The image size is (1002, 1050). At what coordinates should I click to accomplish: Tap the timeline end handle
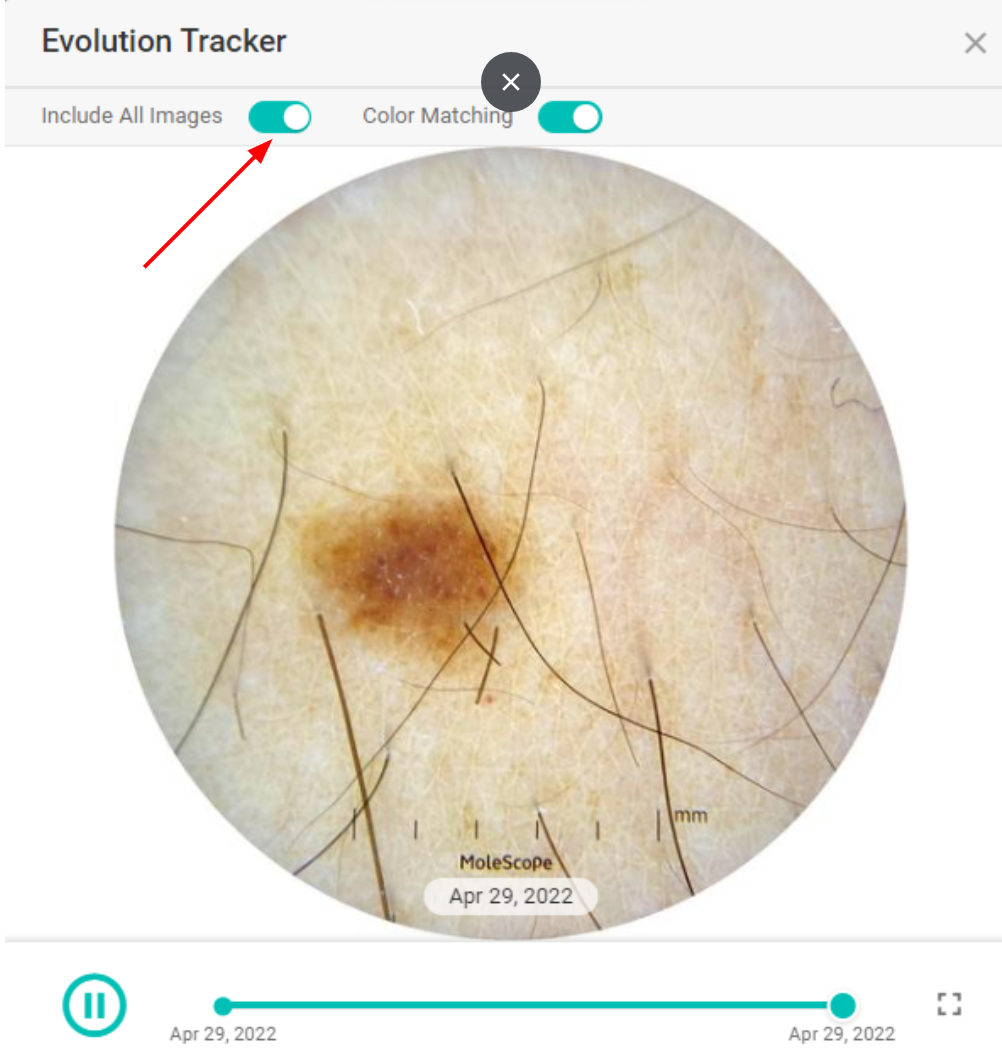(843, 1005)
